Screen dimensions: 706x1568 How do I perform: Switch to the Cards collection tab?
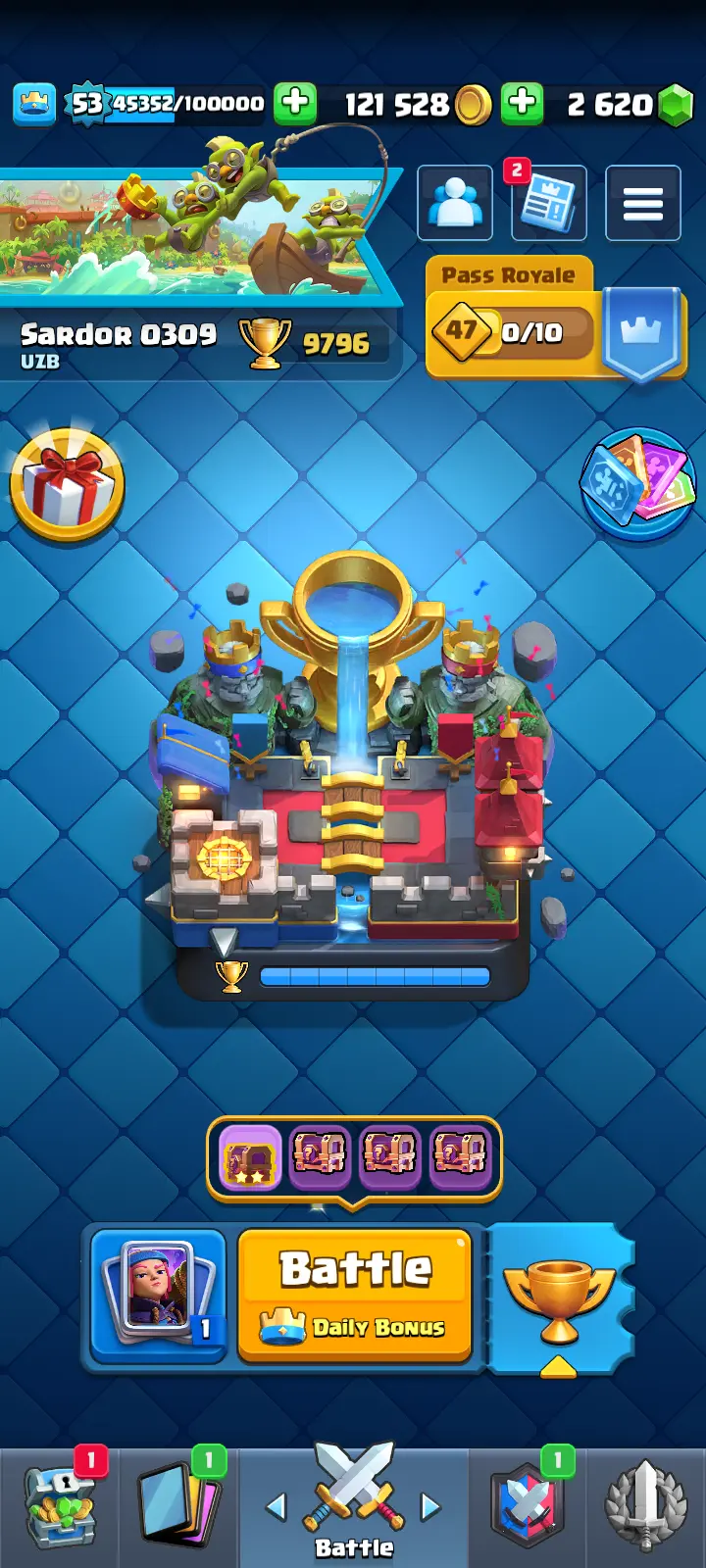pos(177,1506)
